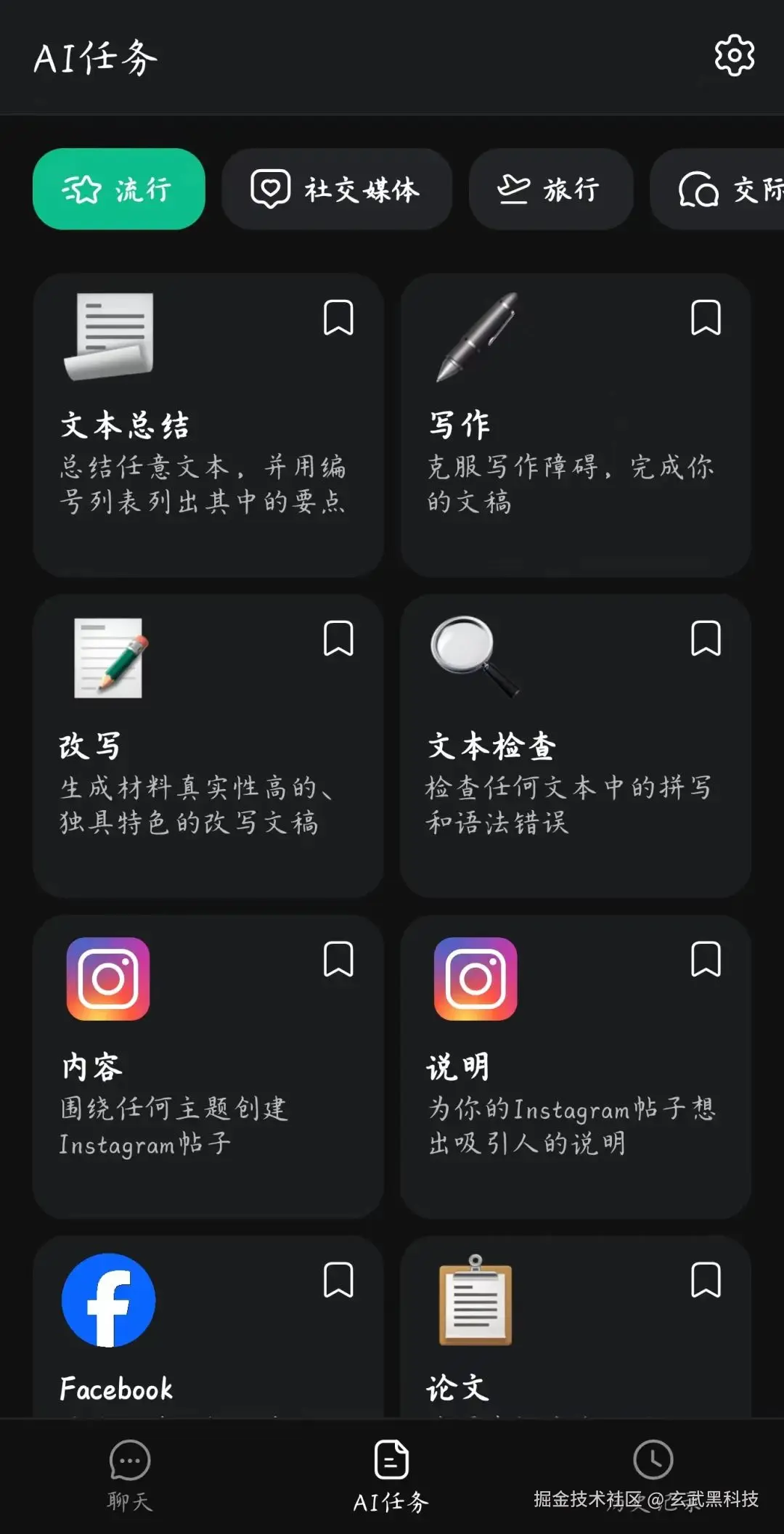Select the 流行 category chip
The image size is (784, 1534).
pos(118,189)
